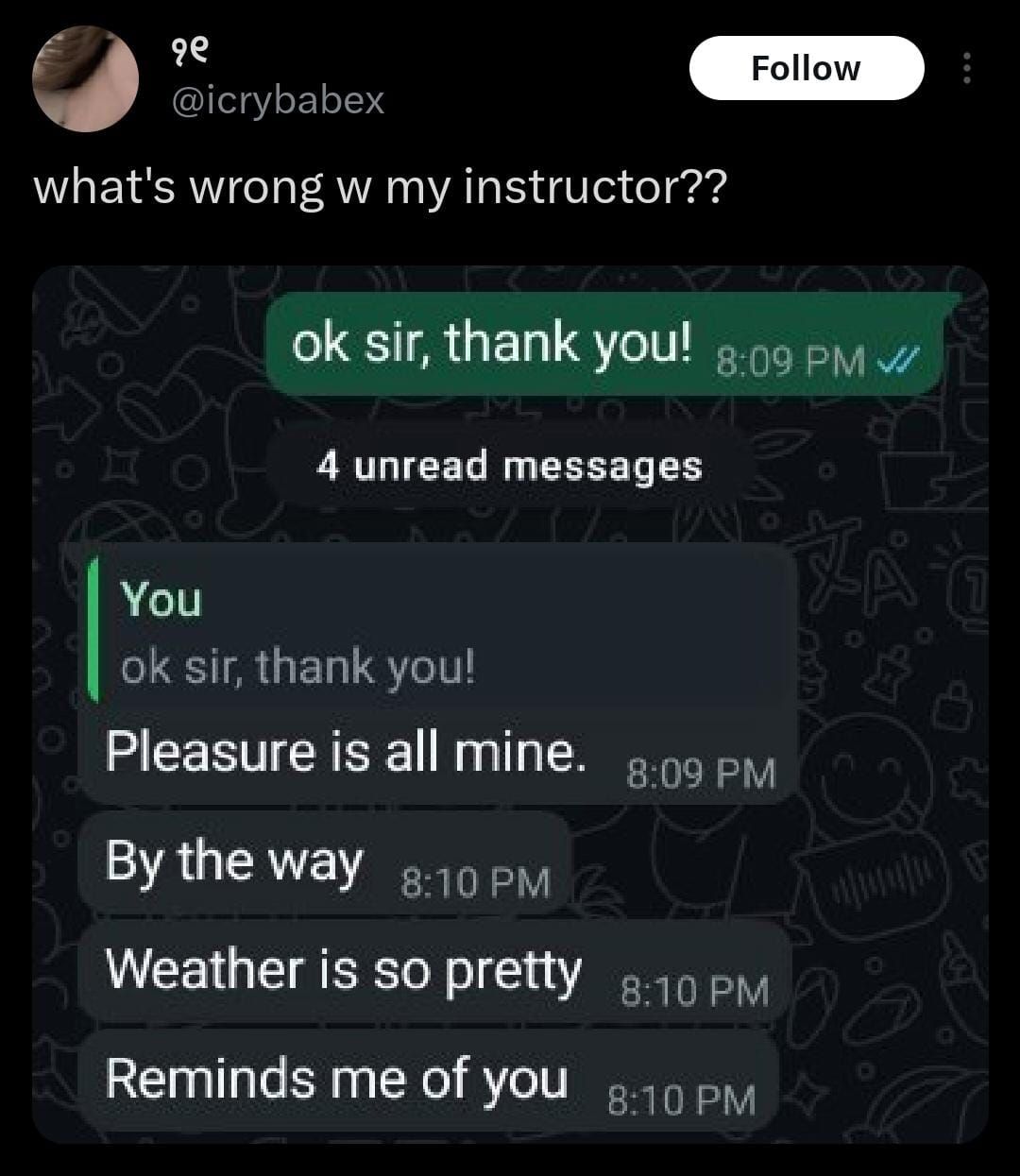This screenshot has width=1020, height=1176.
Task: Follow the @icrybabex account
Action: pyautogui.click(x=806, y=68)
